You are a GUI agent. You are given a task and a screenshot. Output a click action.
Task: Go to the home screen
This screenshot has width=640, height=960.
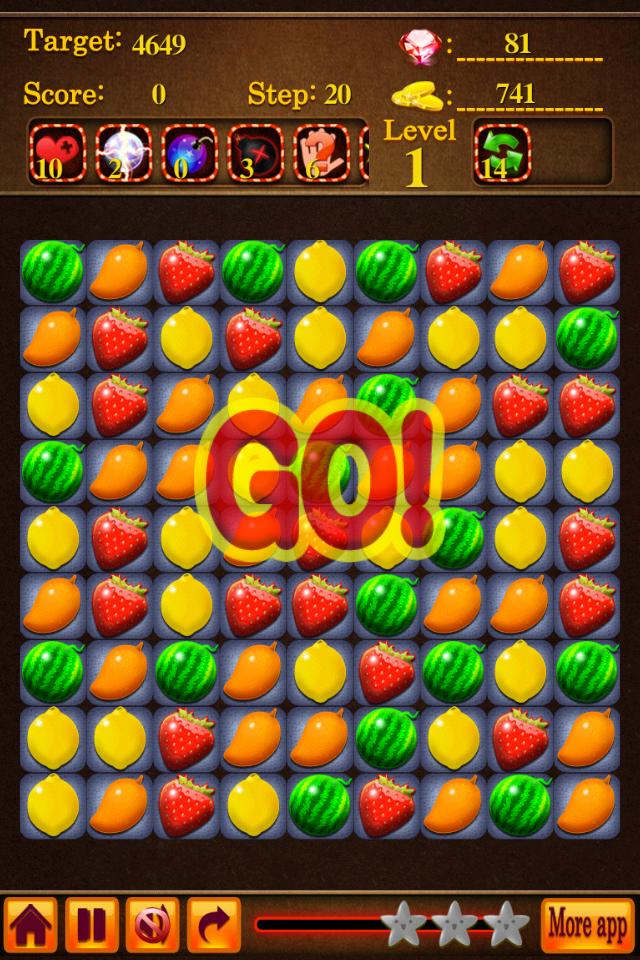(x=30, y=925)
